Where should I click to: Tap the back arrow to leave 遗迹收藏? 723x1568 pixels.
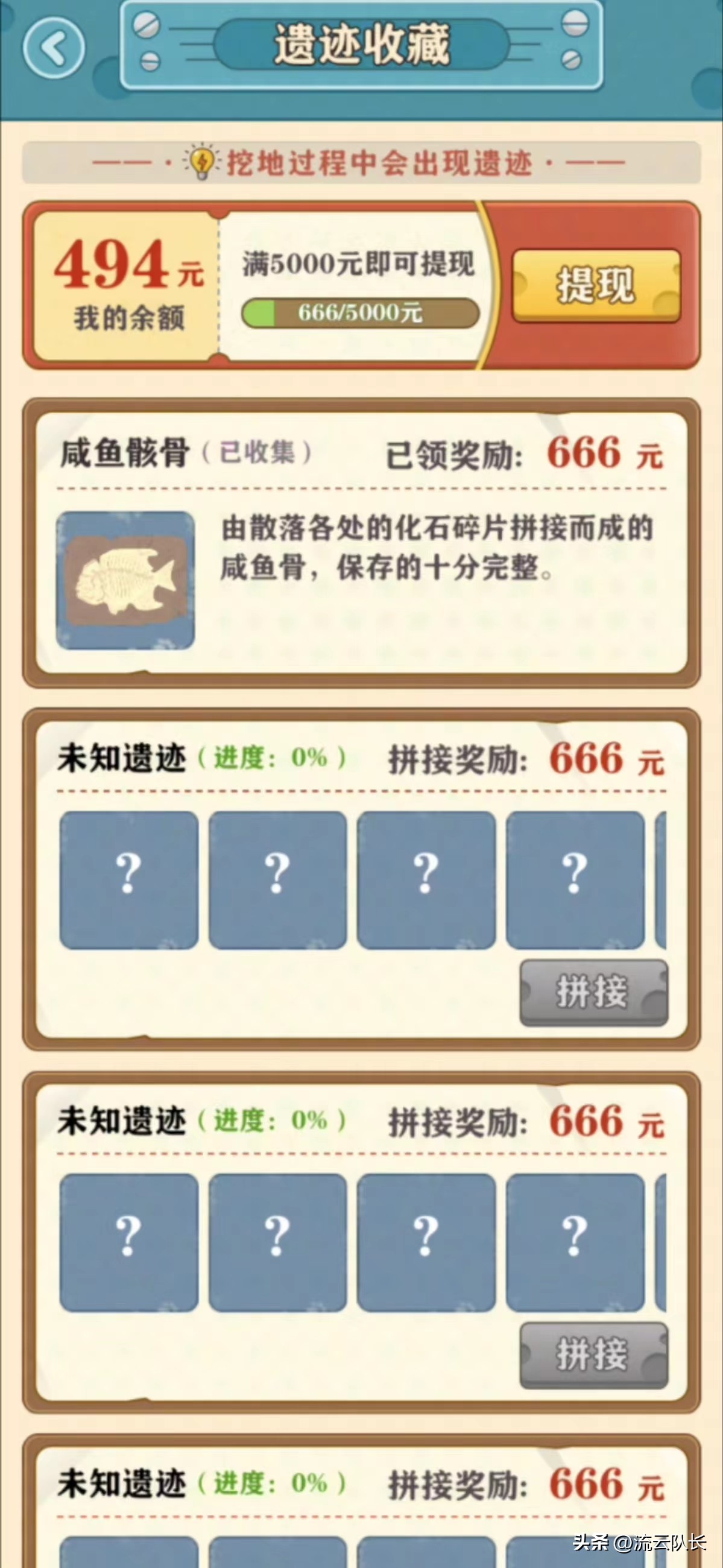(x=54, y=48)
